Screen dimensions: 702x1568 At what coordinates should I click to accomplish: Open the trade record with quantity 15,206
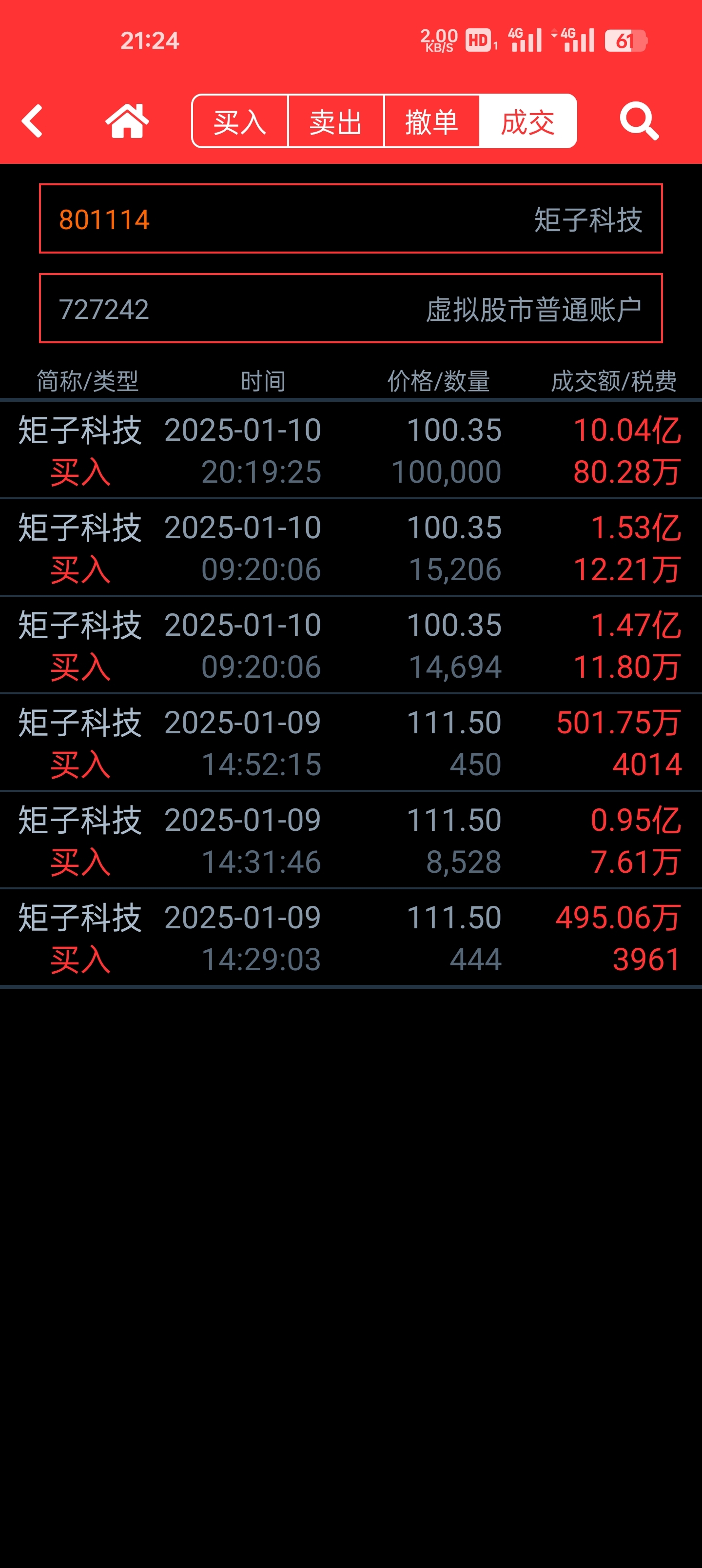[x=351, y=548]
